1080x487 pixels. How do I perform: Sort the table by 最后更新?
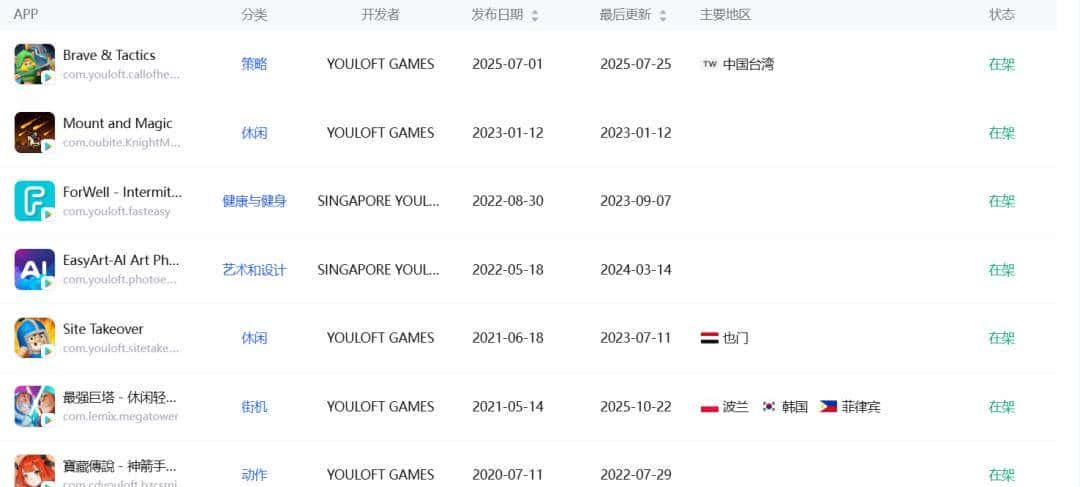(x=662, y=15)
